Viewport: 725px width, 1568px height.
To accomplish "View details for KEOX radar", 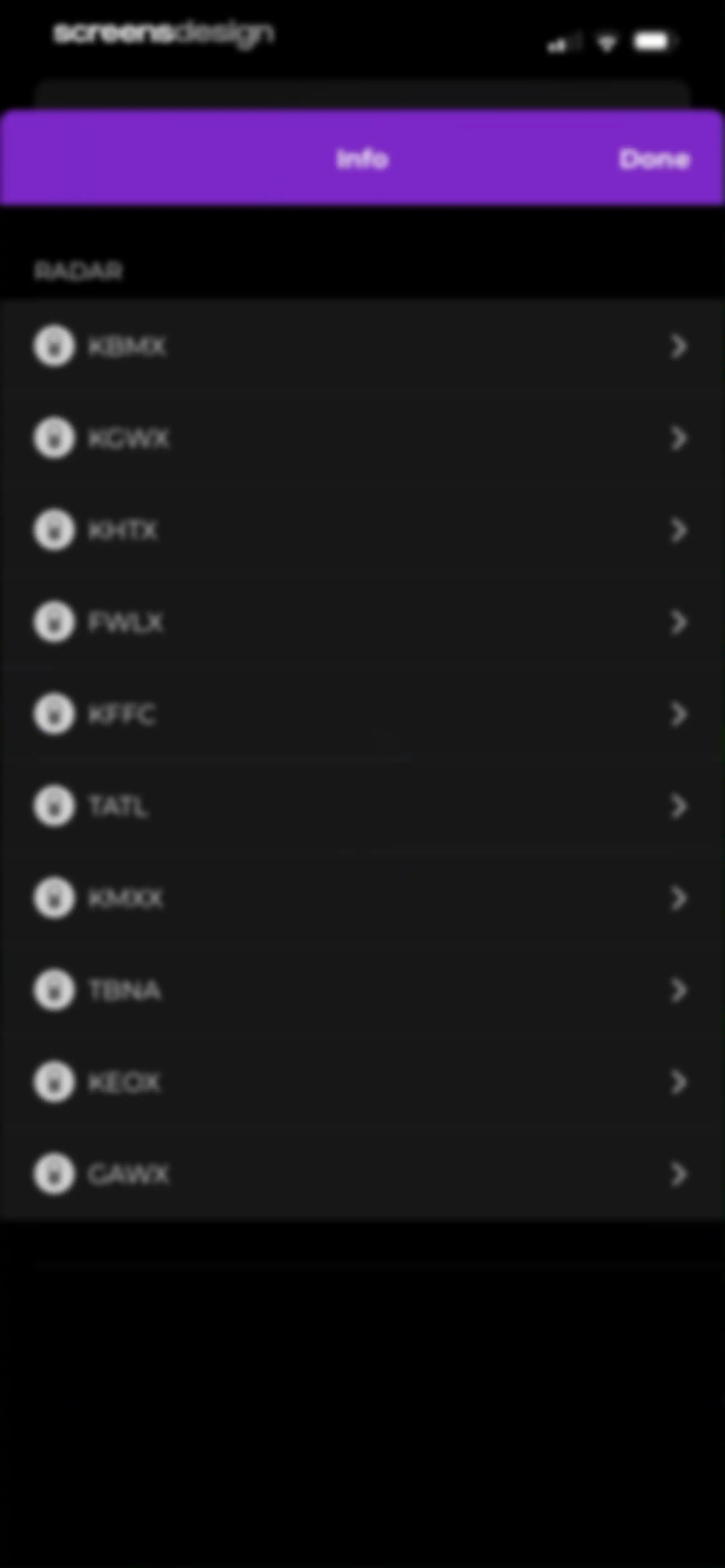I will [362, 1082].
